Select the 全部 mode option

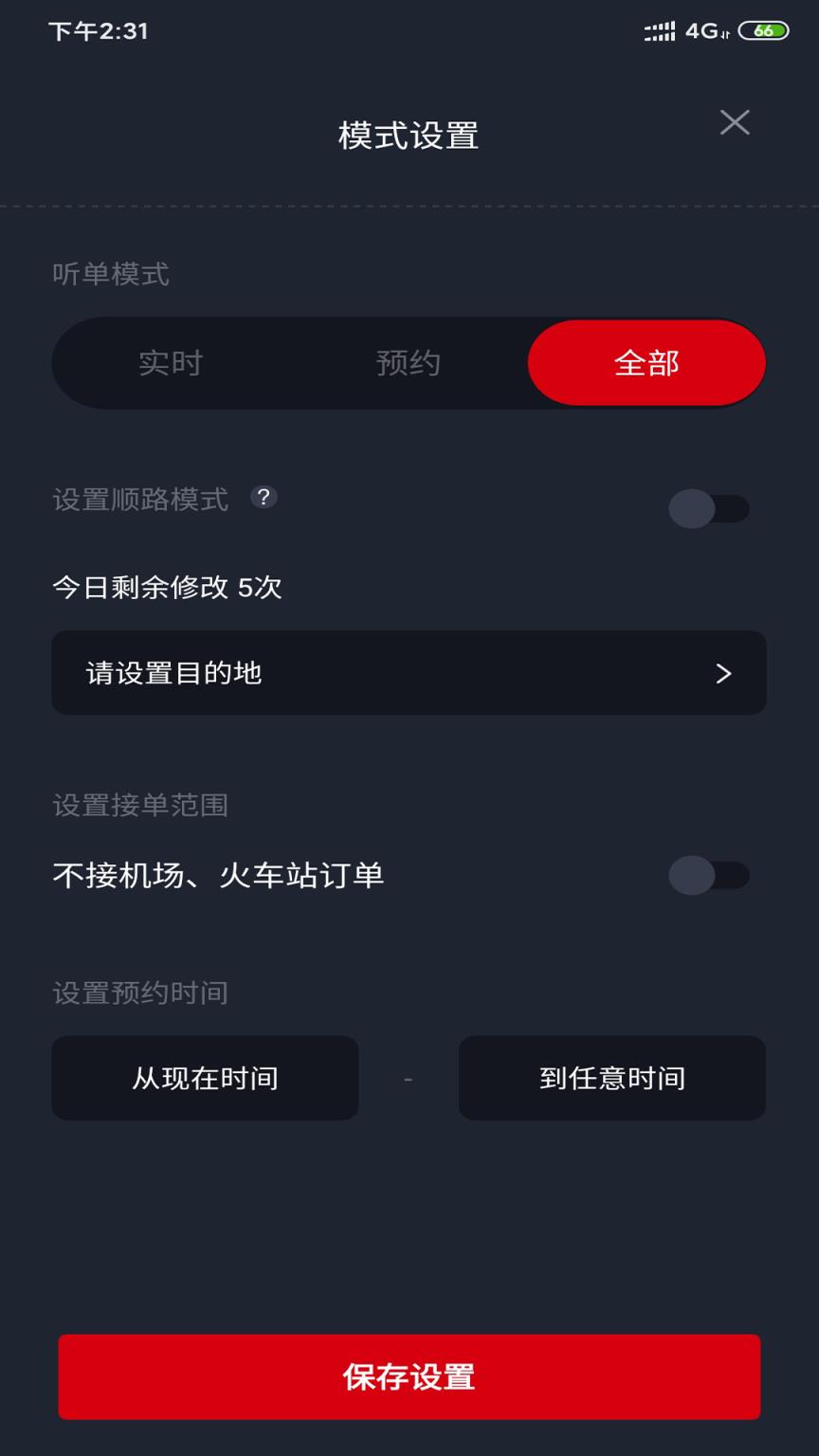click(x=646, y=362)
